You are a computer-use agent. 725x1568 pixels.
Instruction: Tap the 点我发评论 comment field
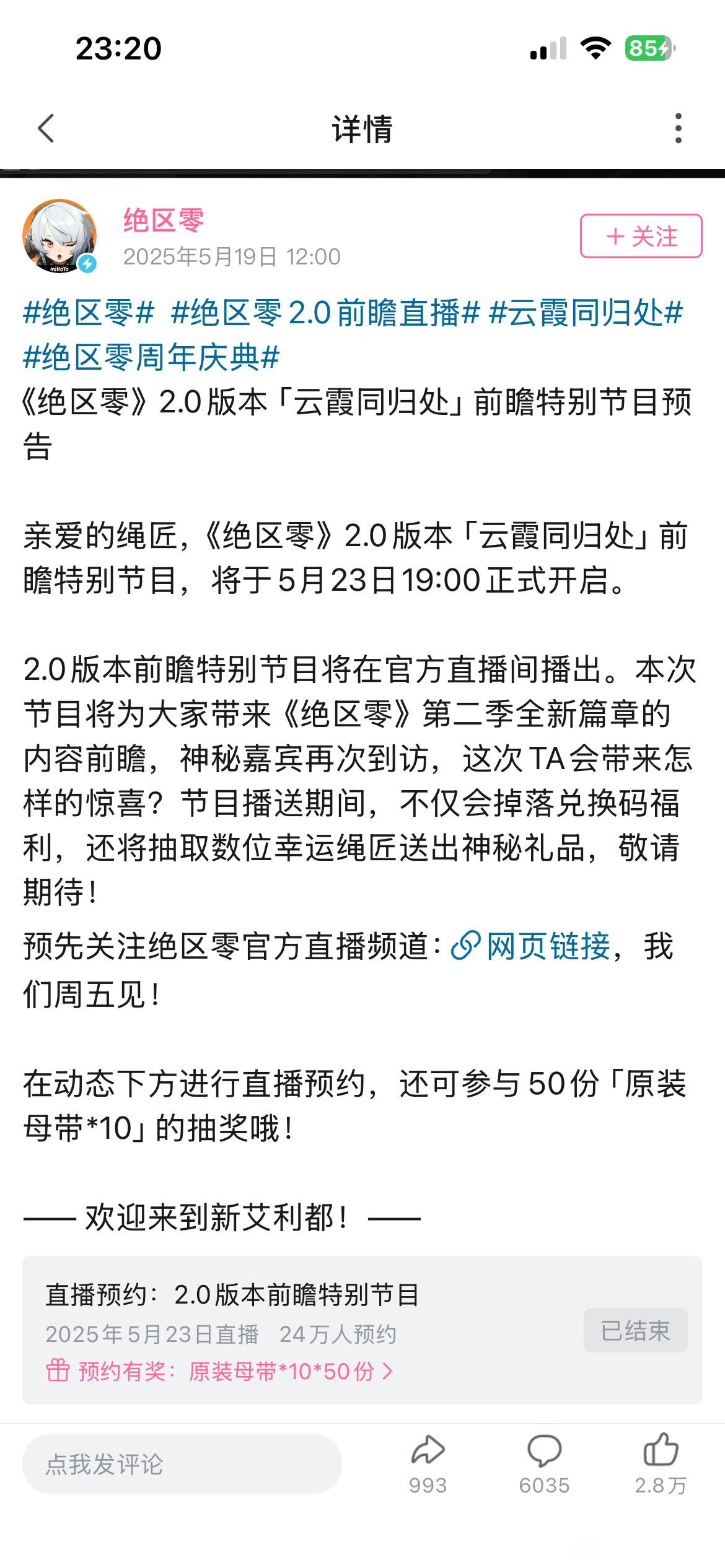(x=182, y=1464)
